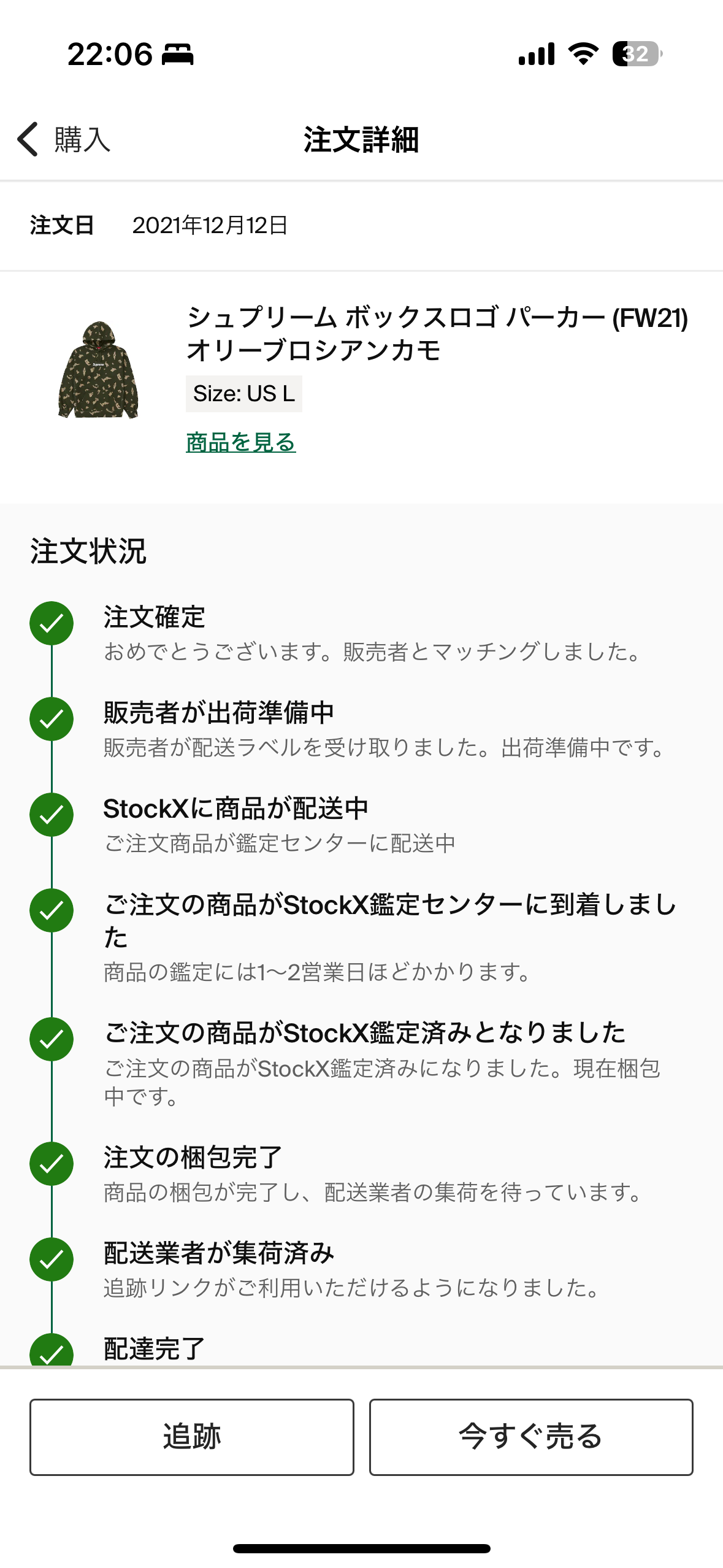Tap the 追跡 tracking button
Image resolution: width=723 pixels, height=1568 pixels.
point(192,1437)
